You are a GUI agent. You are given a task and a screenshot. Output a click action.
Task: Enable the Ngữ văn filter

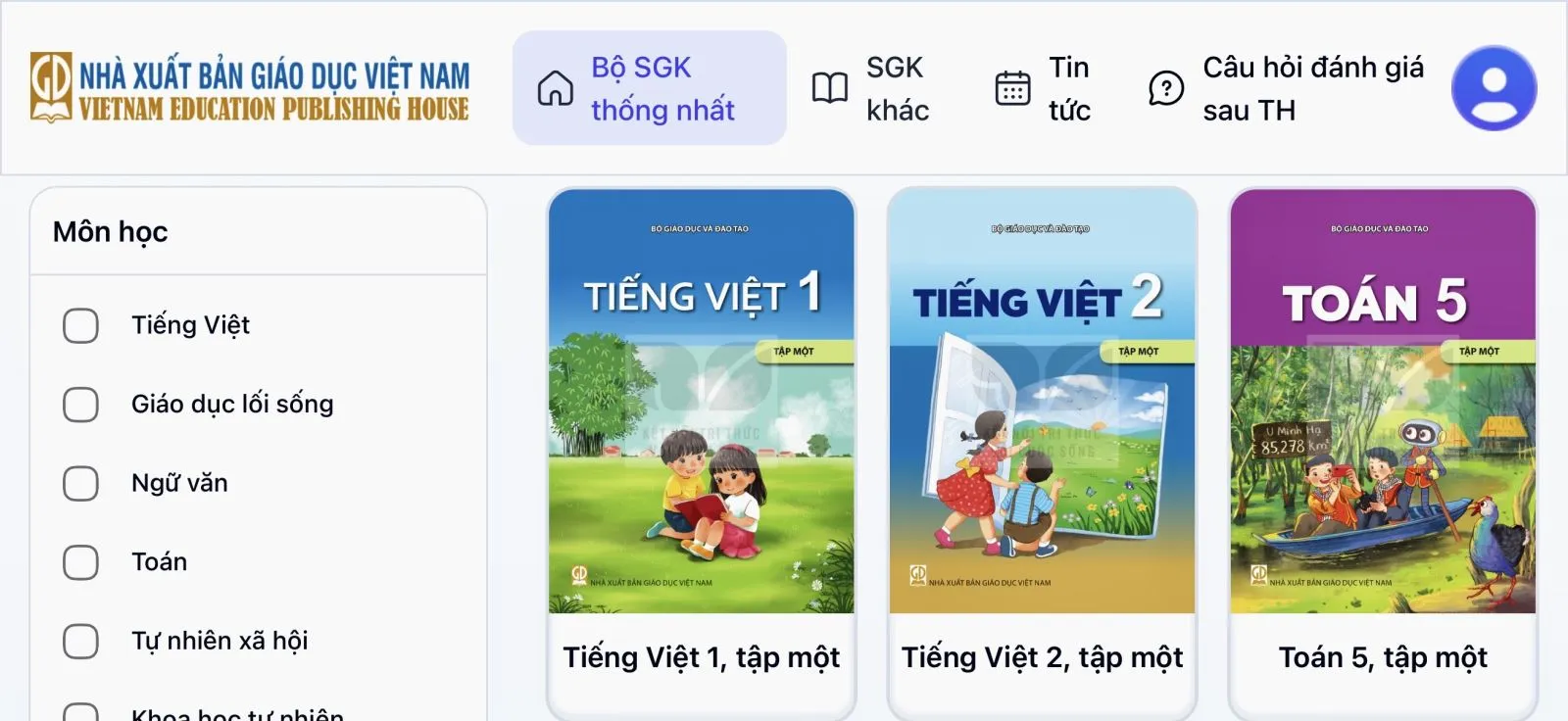pyautogui.click(x=80, y=483)
